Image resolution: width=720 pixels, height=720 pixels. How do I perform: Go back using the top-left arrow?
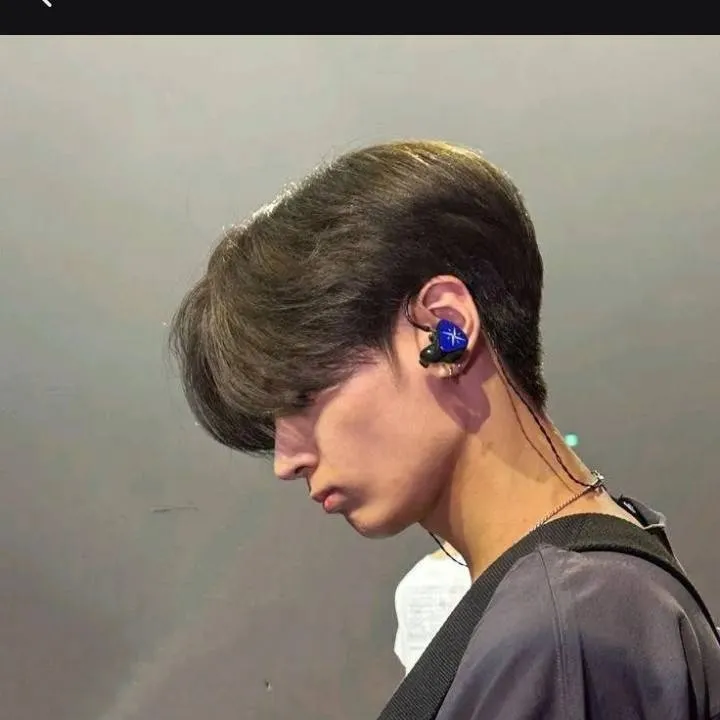pos(44,3)
